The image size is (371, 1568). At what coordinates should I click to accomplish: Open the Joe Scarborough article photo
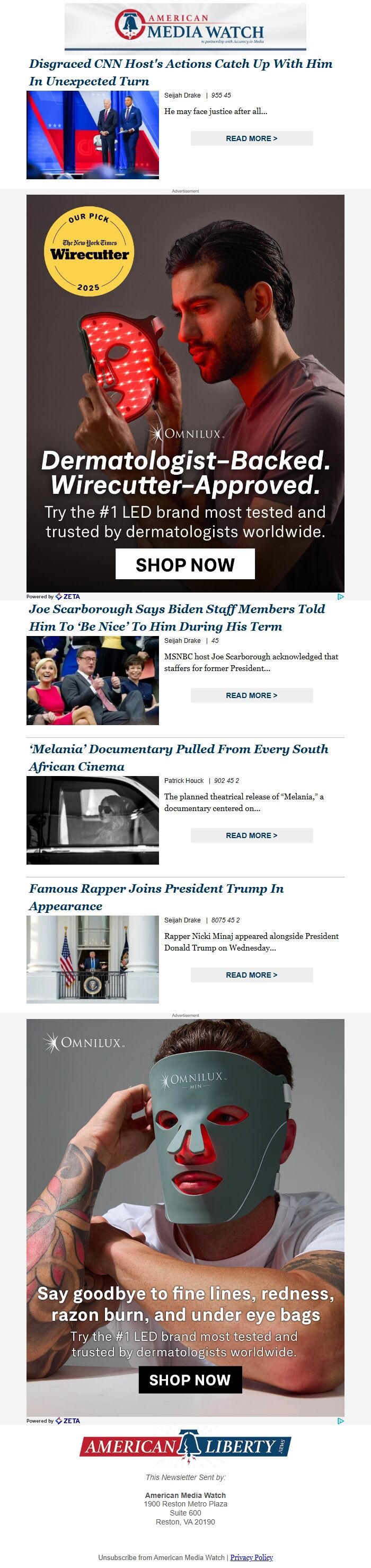click(x=92, y=680)
